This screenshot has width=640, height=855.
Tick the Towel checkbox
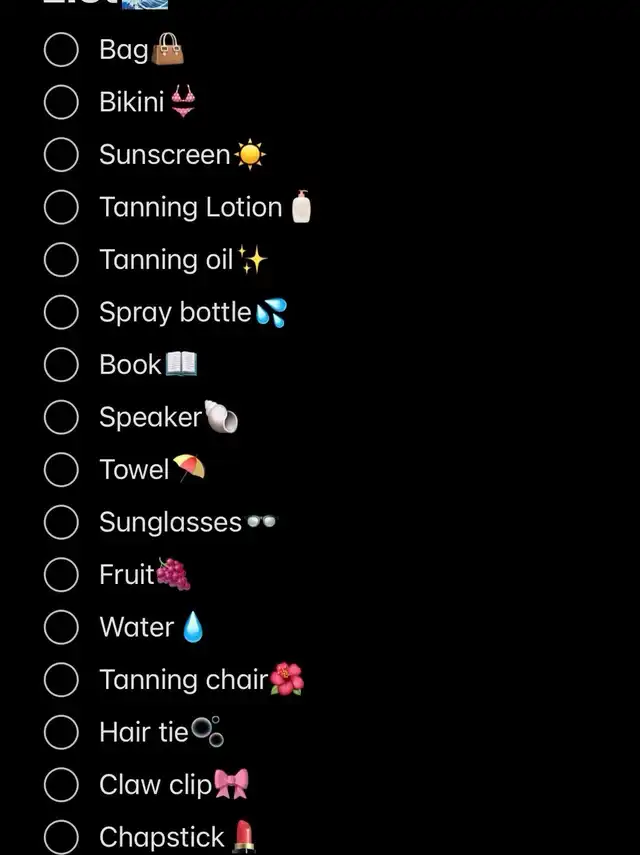click(x=61, y=469)
